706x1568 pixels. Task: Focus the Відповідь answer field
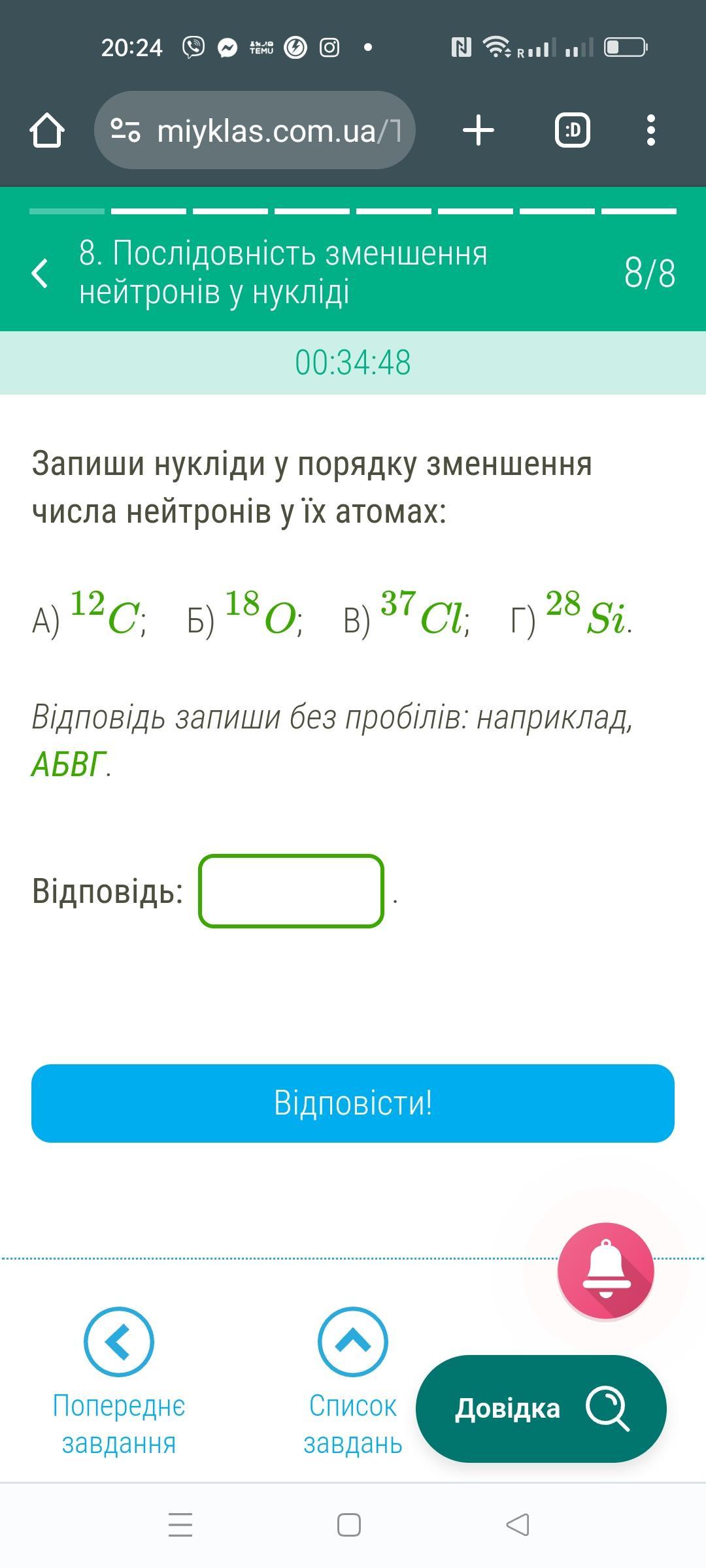[x=291, y=890]
